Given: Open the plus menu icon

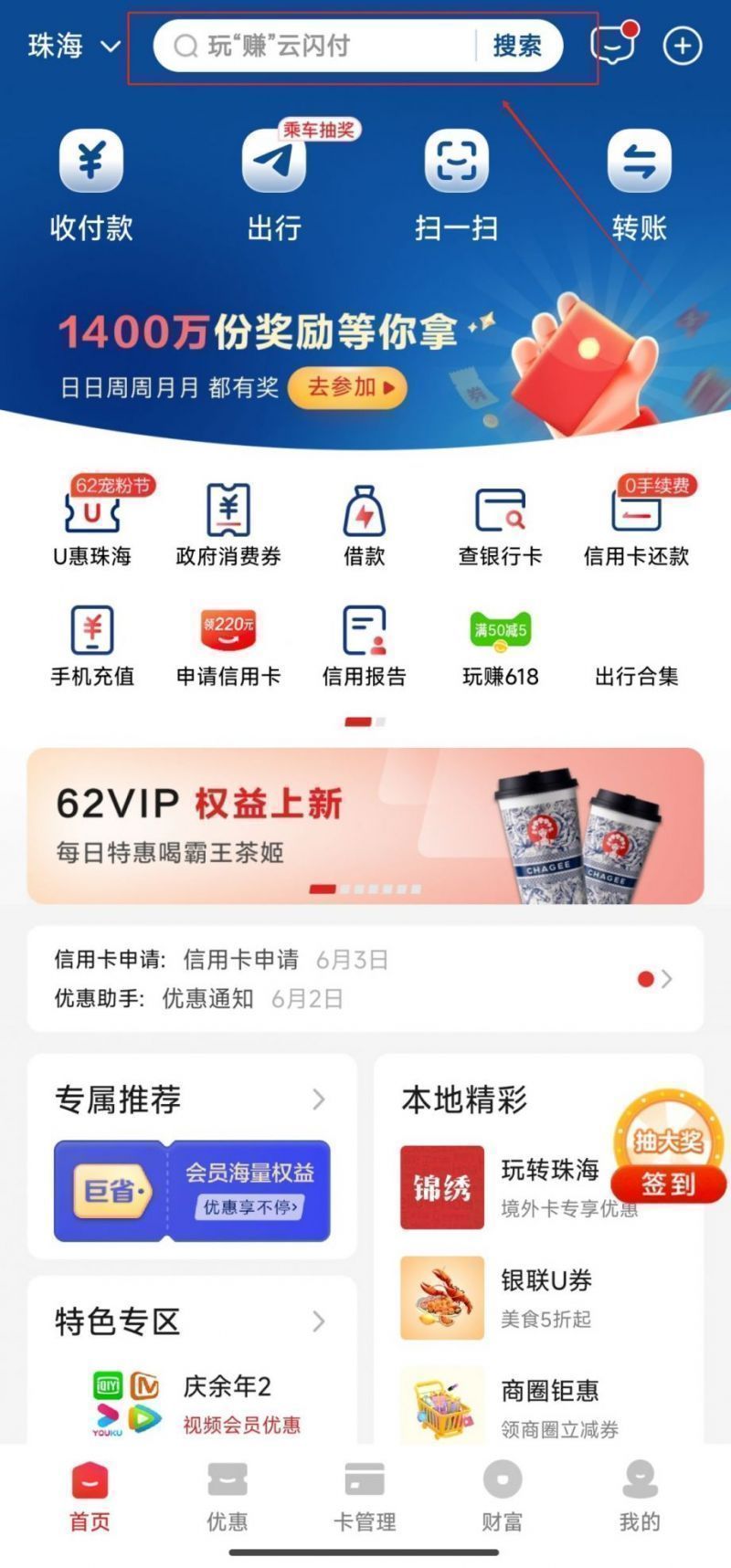Looking at the screenshot, I should point(683,46).
